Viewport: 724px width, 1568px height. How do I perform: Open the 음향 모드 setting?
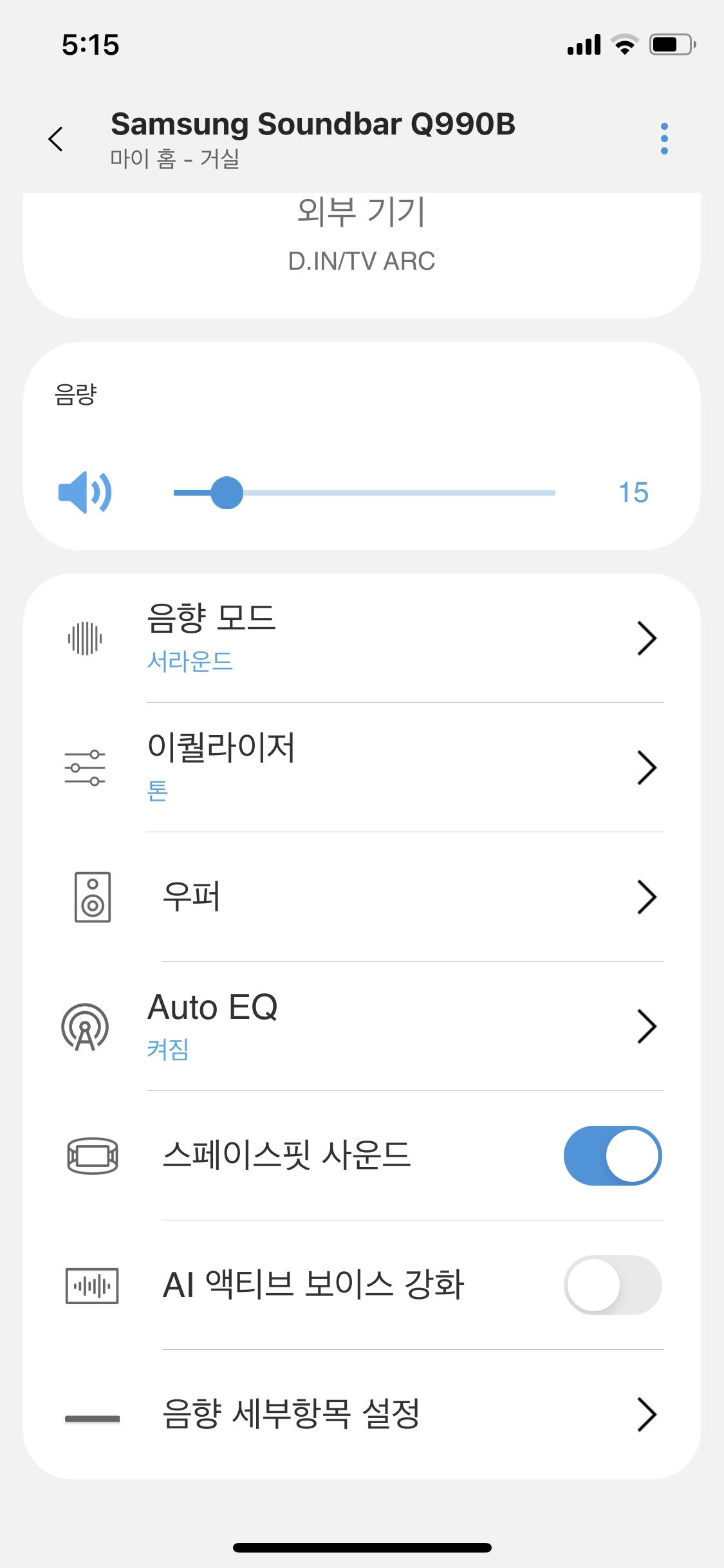(x=399, y=639)
